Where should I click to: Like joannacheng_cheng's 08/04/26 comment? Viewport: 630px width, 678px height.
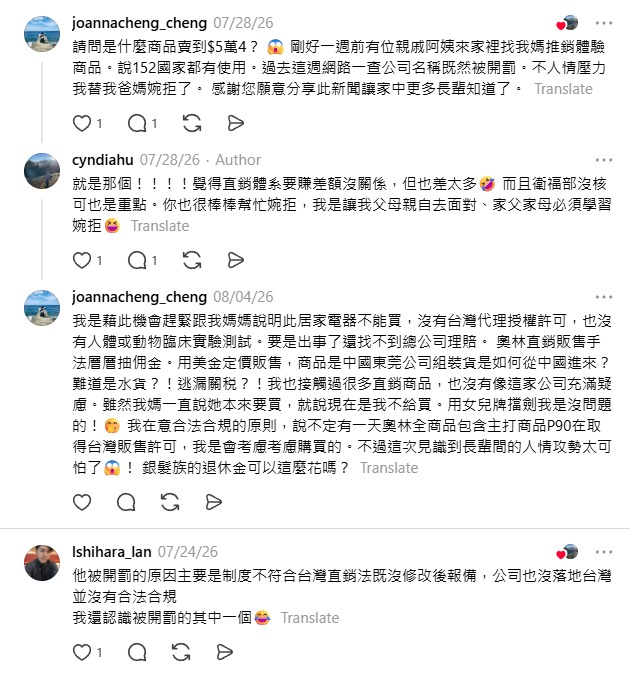click(82, 502)
